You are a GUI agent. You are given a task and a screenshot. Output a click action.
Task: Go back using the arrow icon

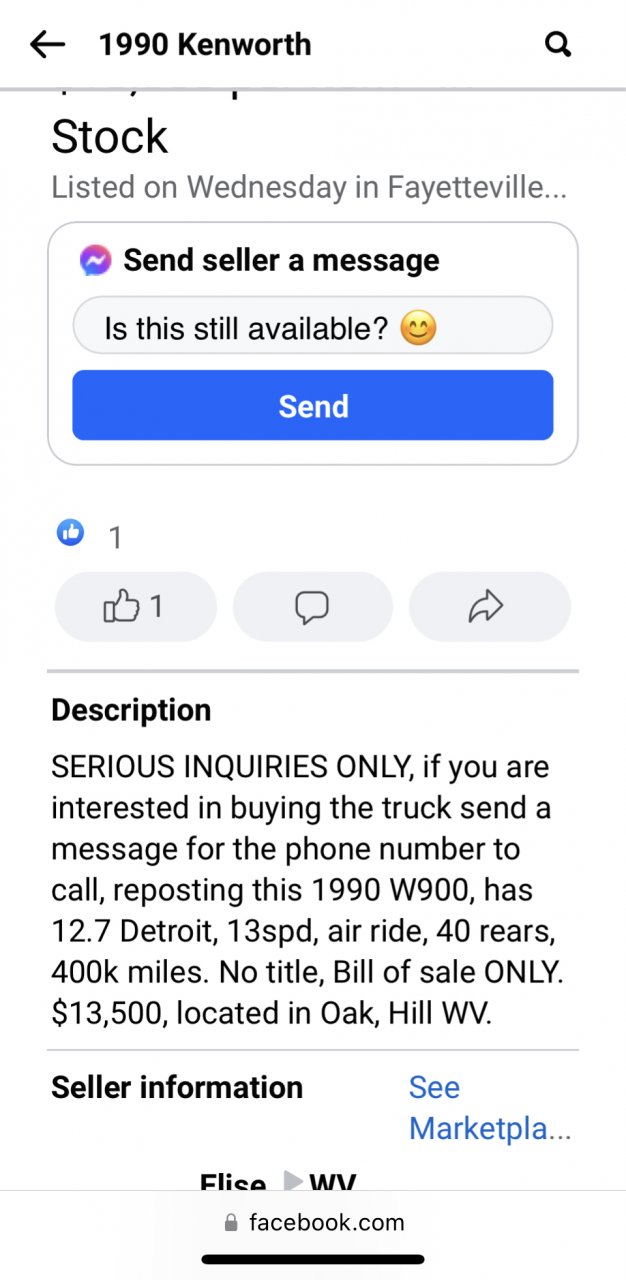47,44
